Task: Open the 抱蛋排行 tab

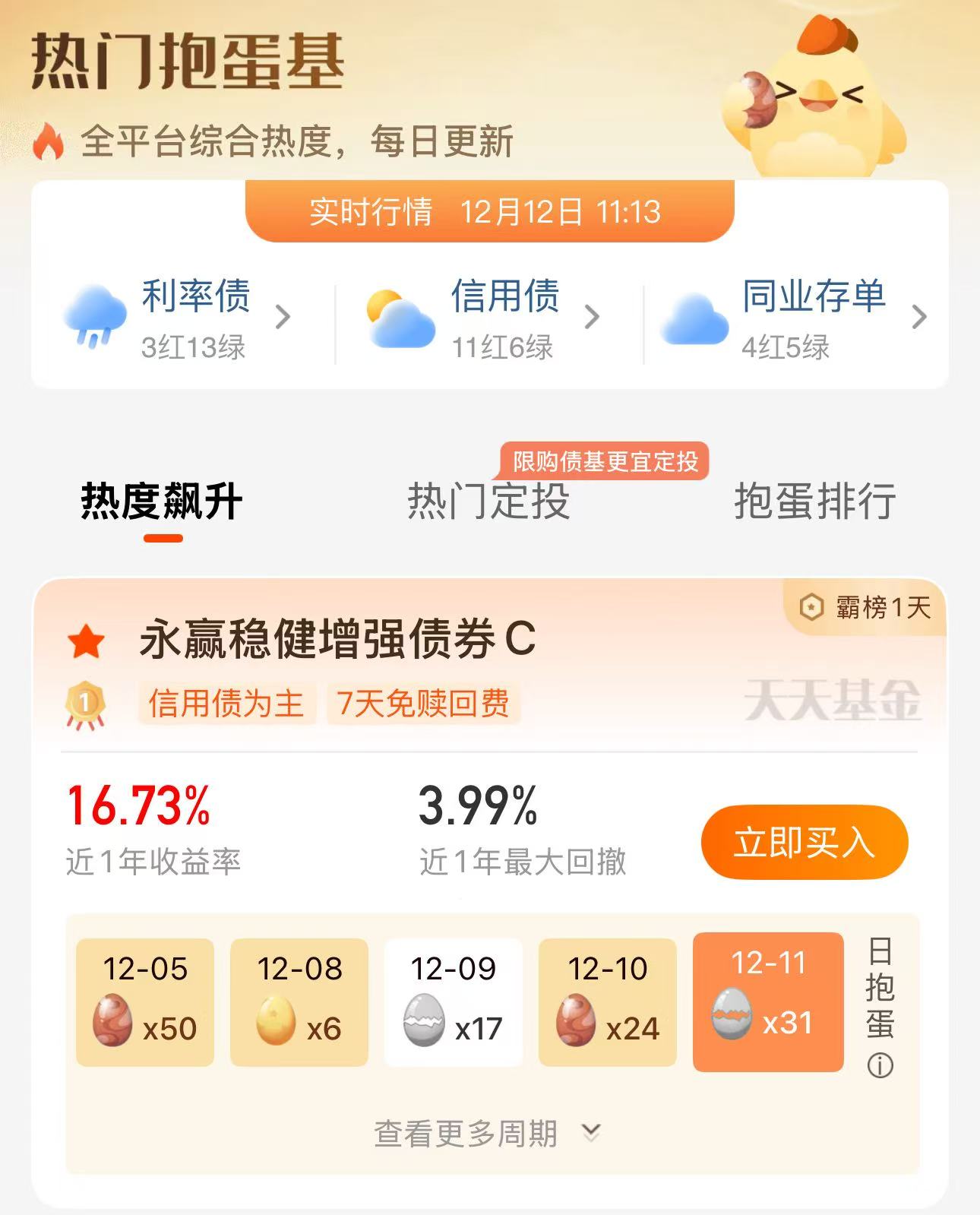Action: [x=816, y=502]
